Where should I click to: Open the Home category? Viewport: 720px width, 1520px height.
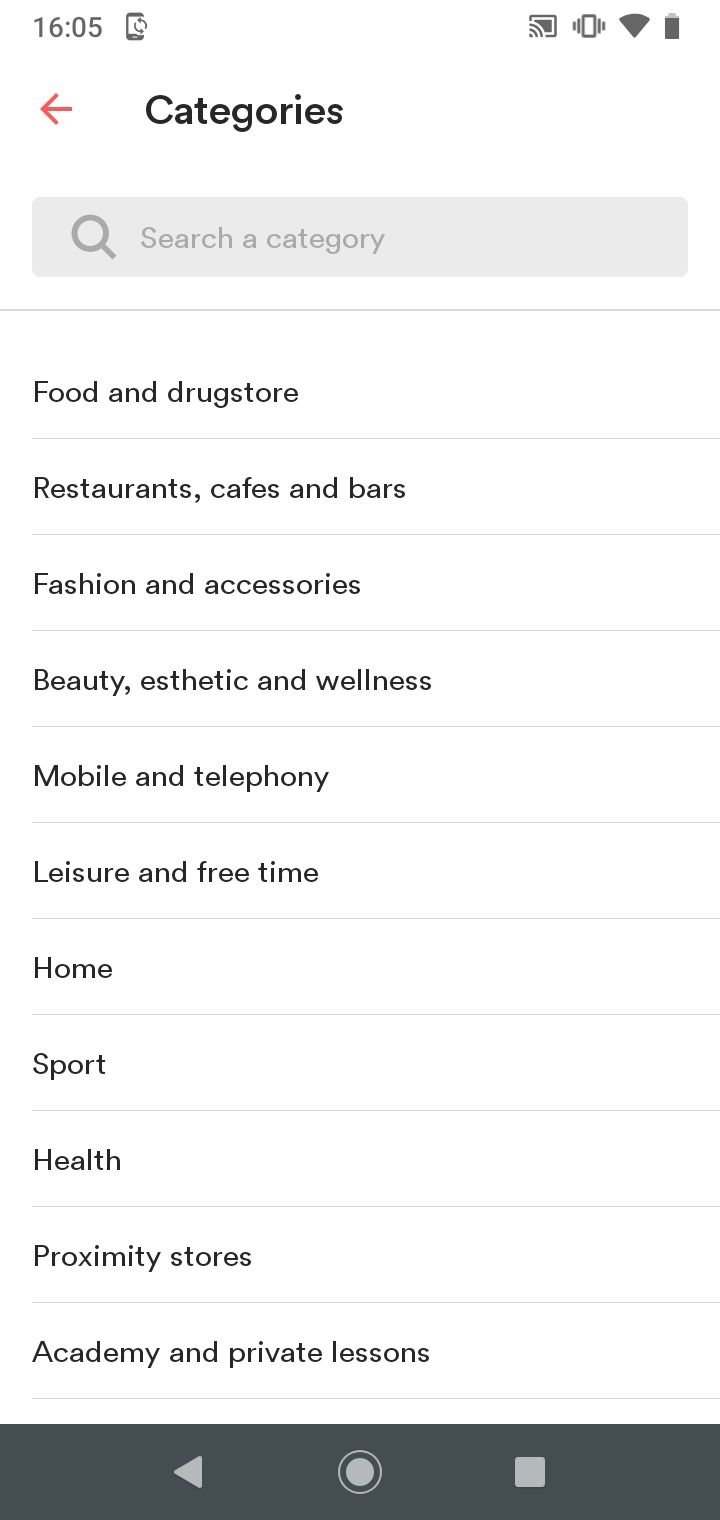pyautogui.click(x=360, y=968)
